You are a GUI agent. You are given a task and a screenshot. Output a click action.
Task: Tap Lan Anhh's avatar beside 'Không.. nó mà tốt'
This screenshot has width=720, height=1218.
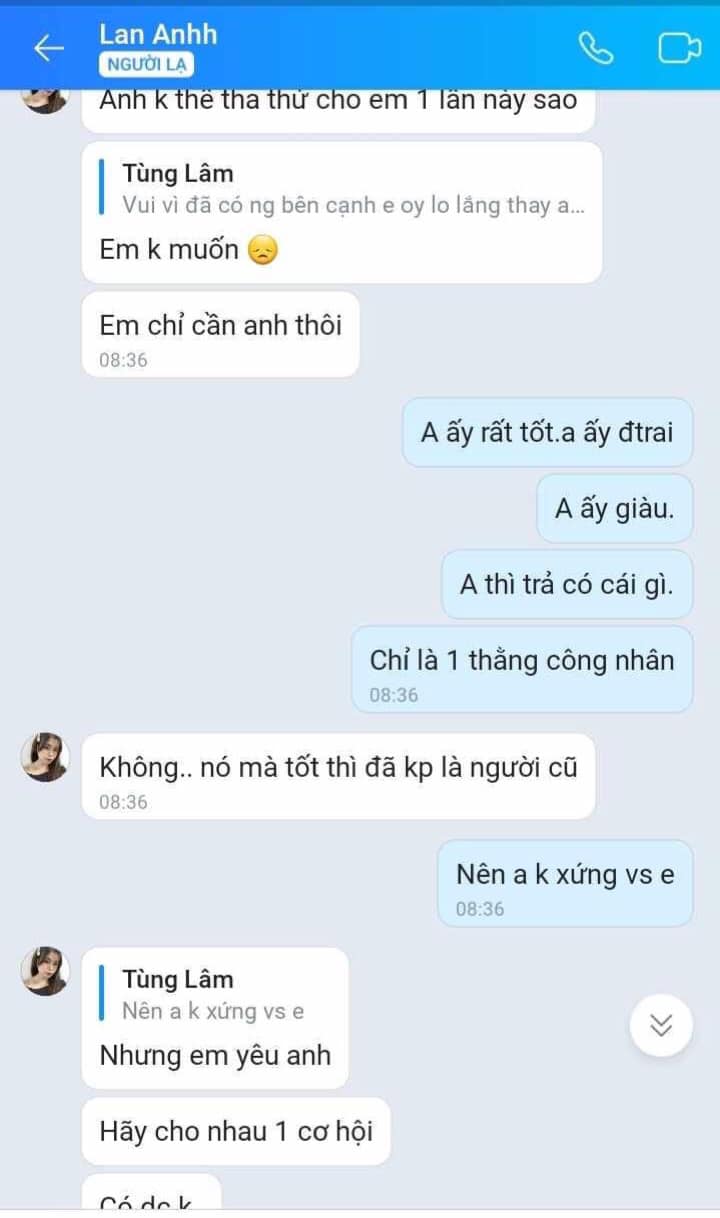45,757
